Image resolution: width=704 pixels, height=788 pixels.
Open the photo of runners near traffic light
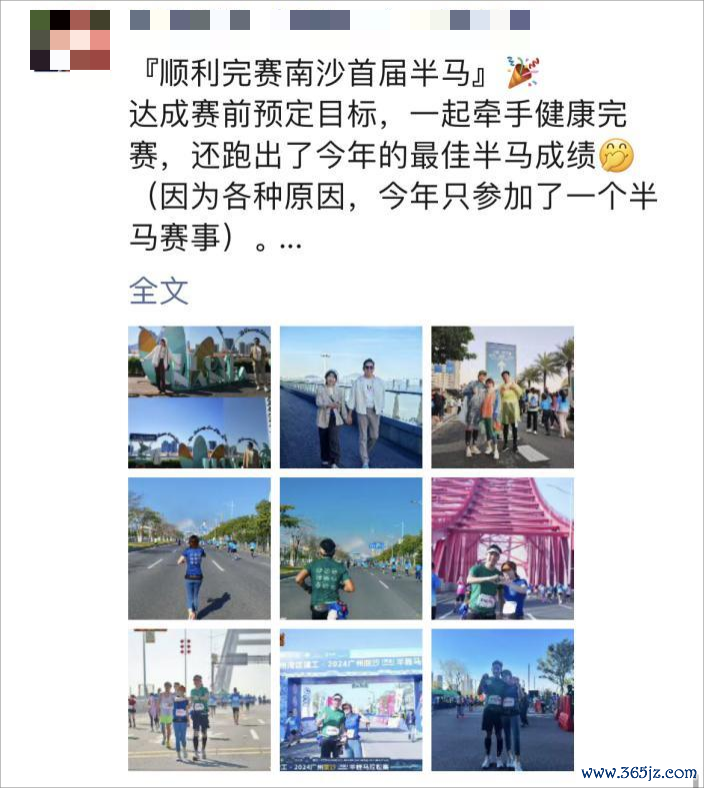click(199, 699)
